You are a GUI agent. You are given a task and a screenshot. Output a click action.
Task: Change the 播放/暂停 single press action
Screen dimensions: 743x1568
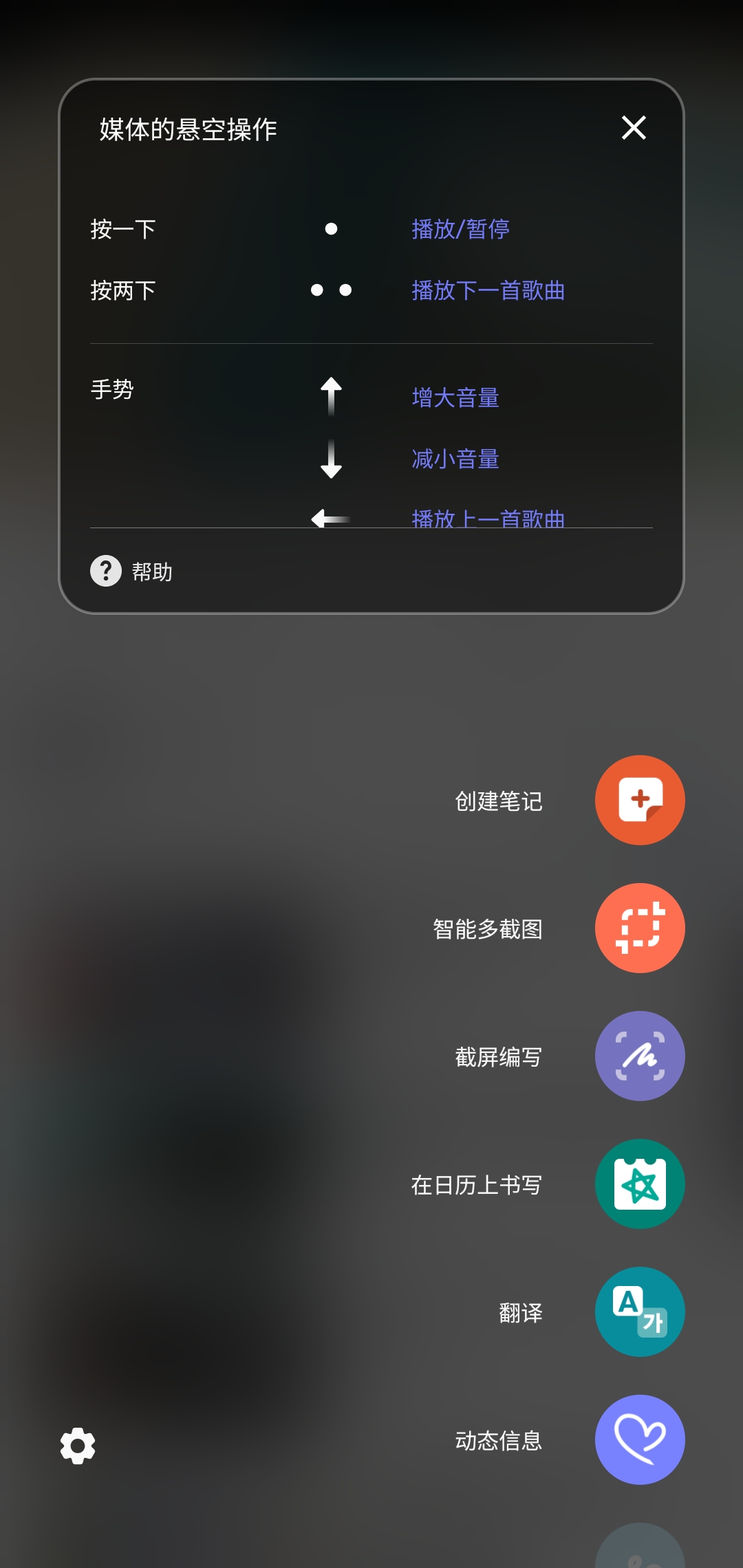[x=460, y=229]
